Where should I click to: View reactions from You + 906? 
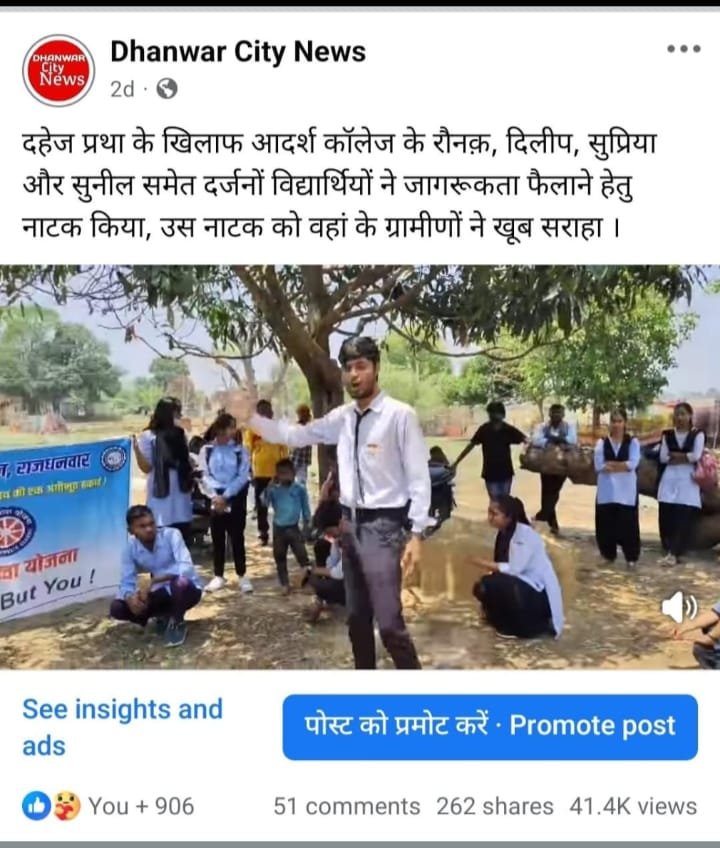(110, 806)
